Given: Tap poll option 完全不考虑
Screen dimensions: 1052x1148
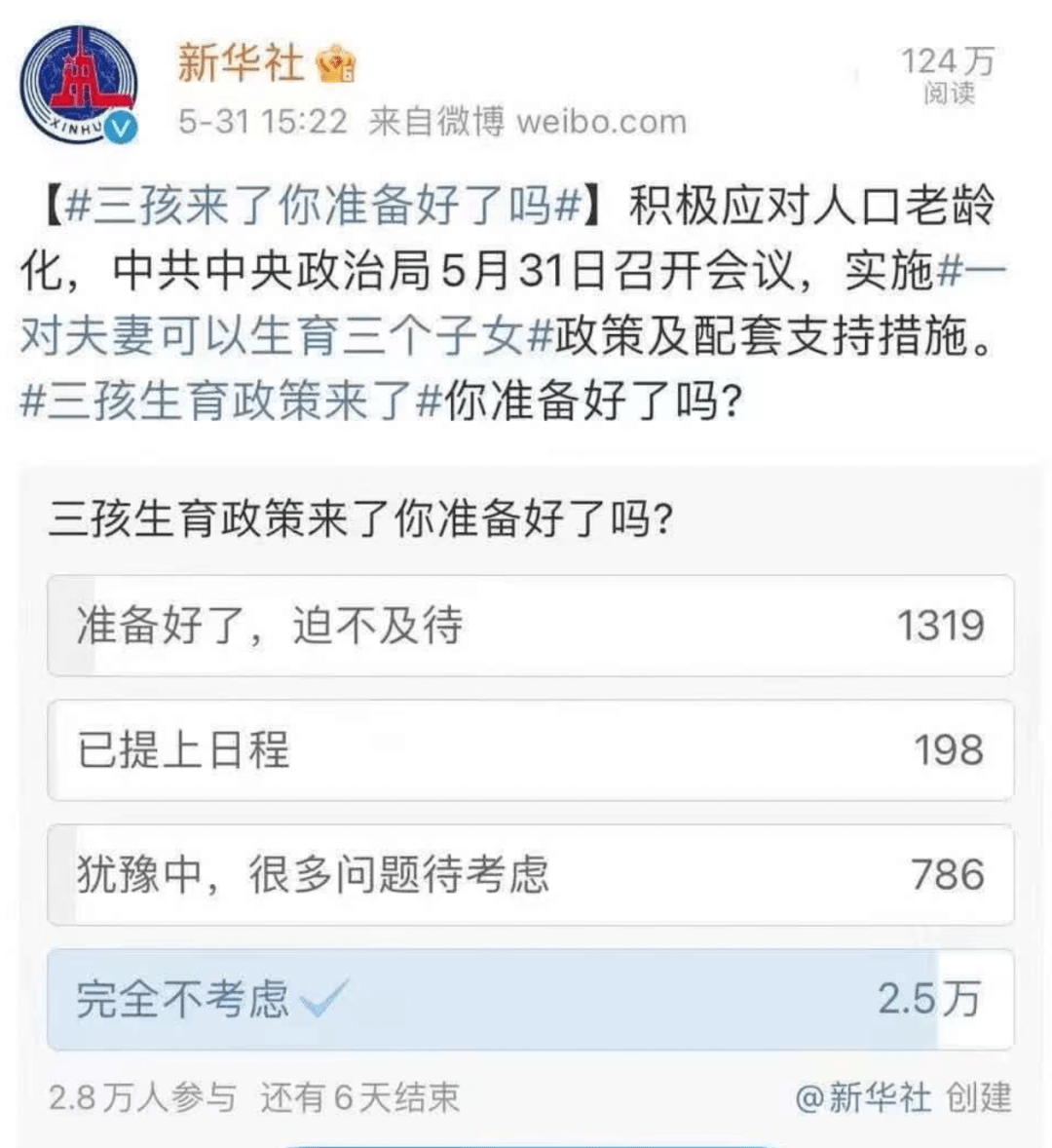Looking at the screenshot, I should click(x=530, y=999).
